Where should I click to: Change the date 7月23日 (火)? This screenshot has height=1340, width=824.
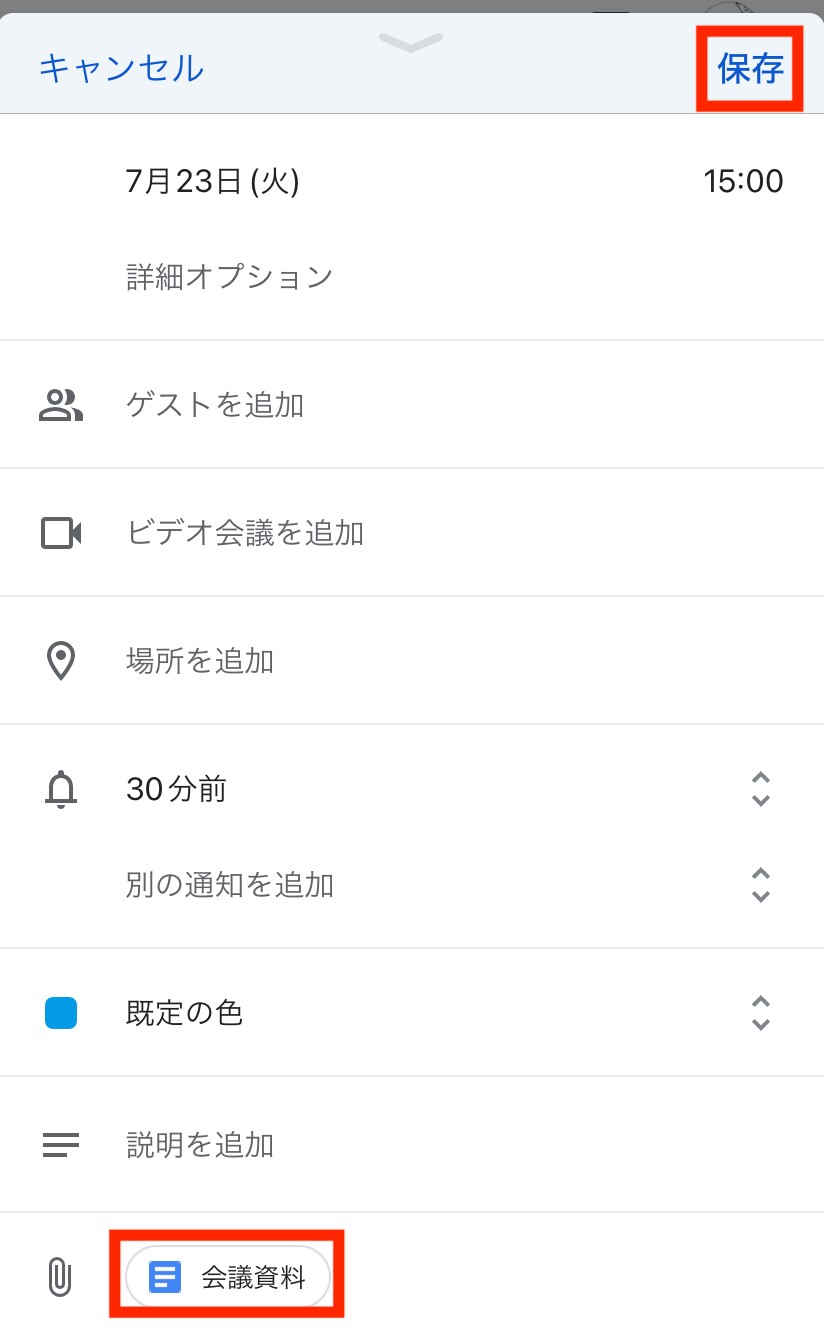(212, 181)
